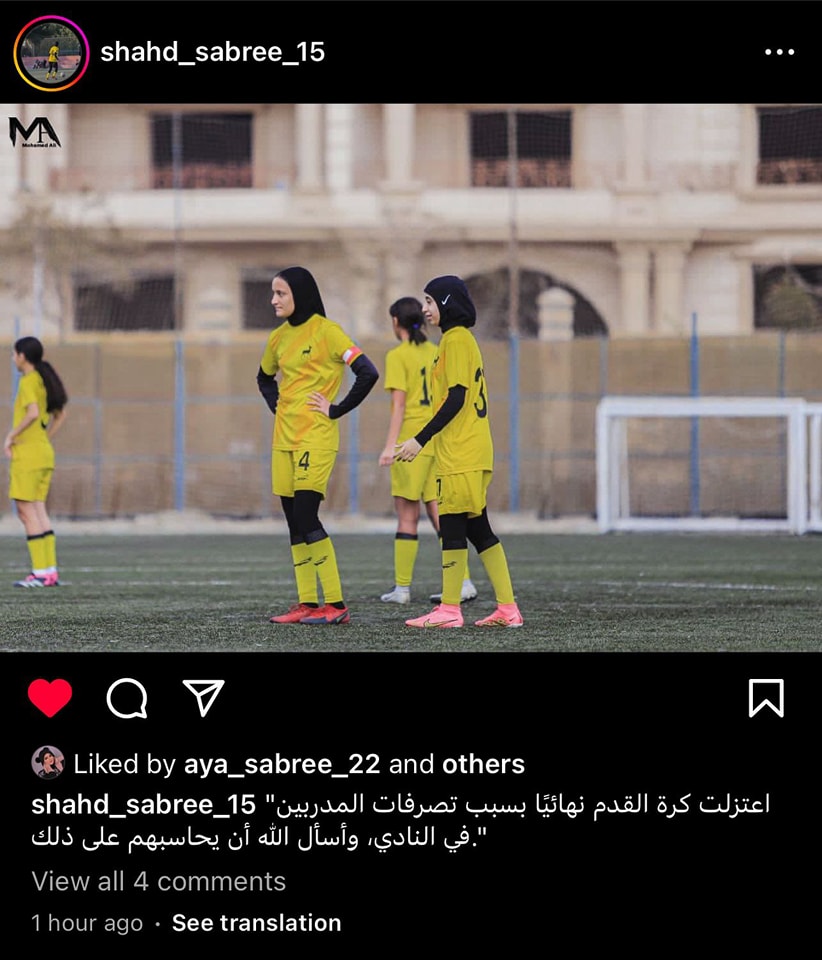See translation of the caption
This screenshot has width=822, height=960.
[256, 923]
